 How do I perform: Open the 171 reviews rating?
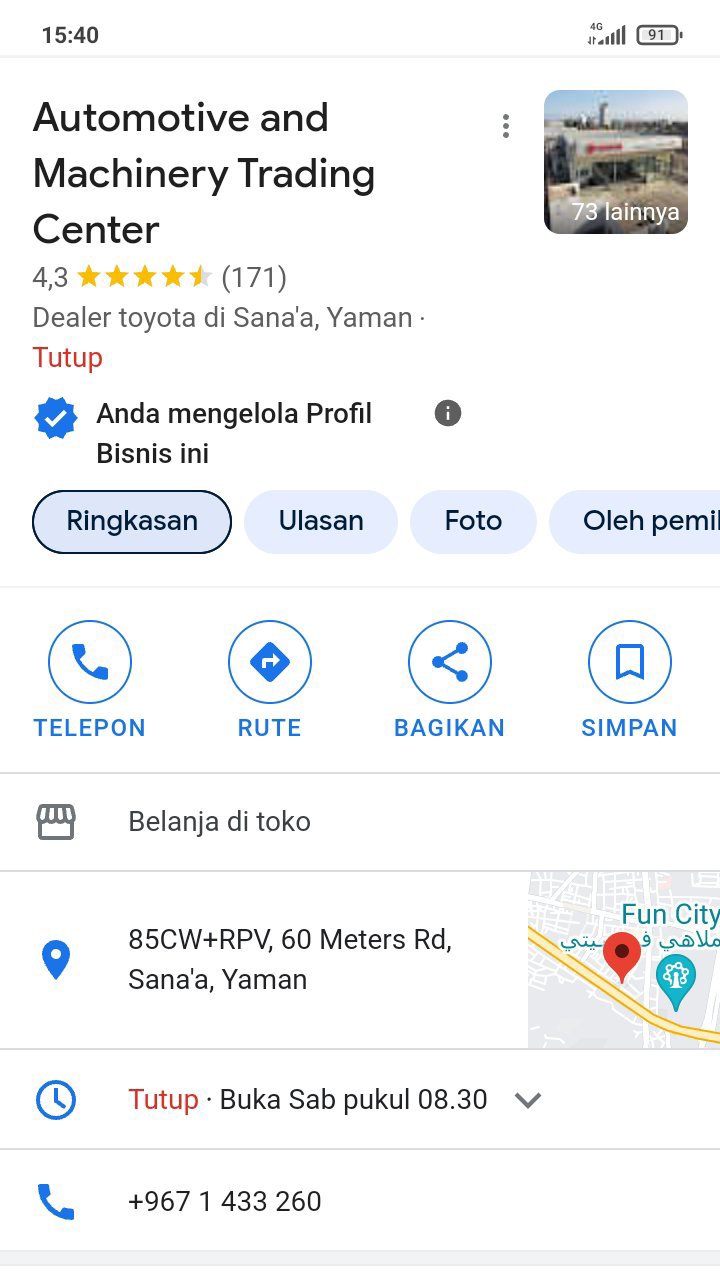pos(253,277)
